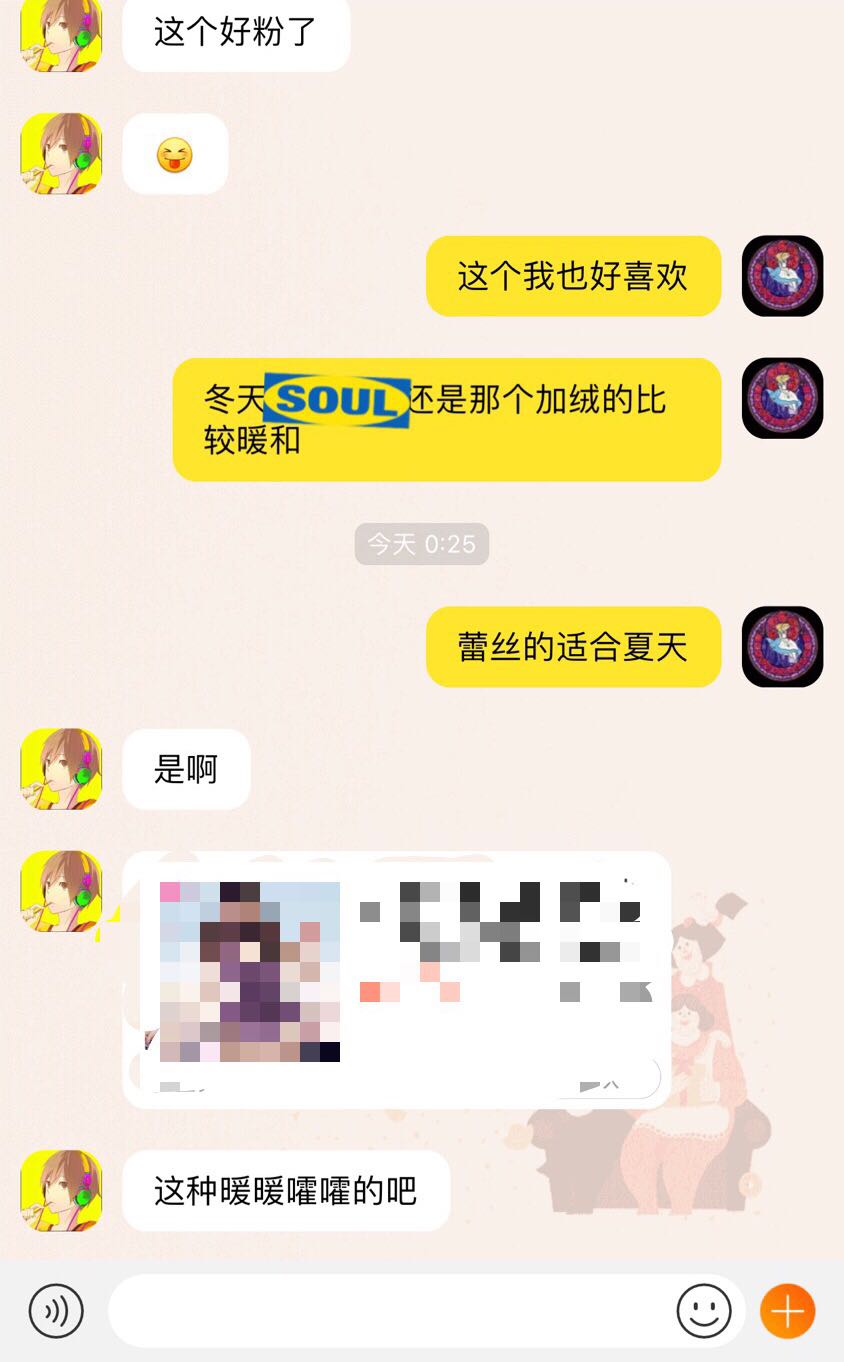Tap the voice message icon
The image size is (844, 1362).
point(56,1310)
